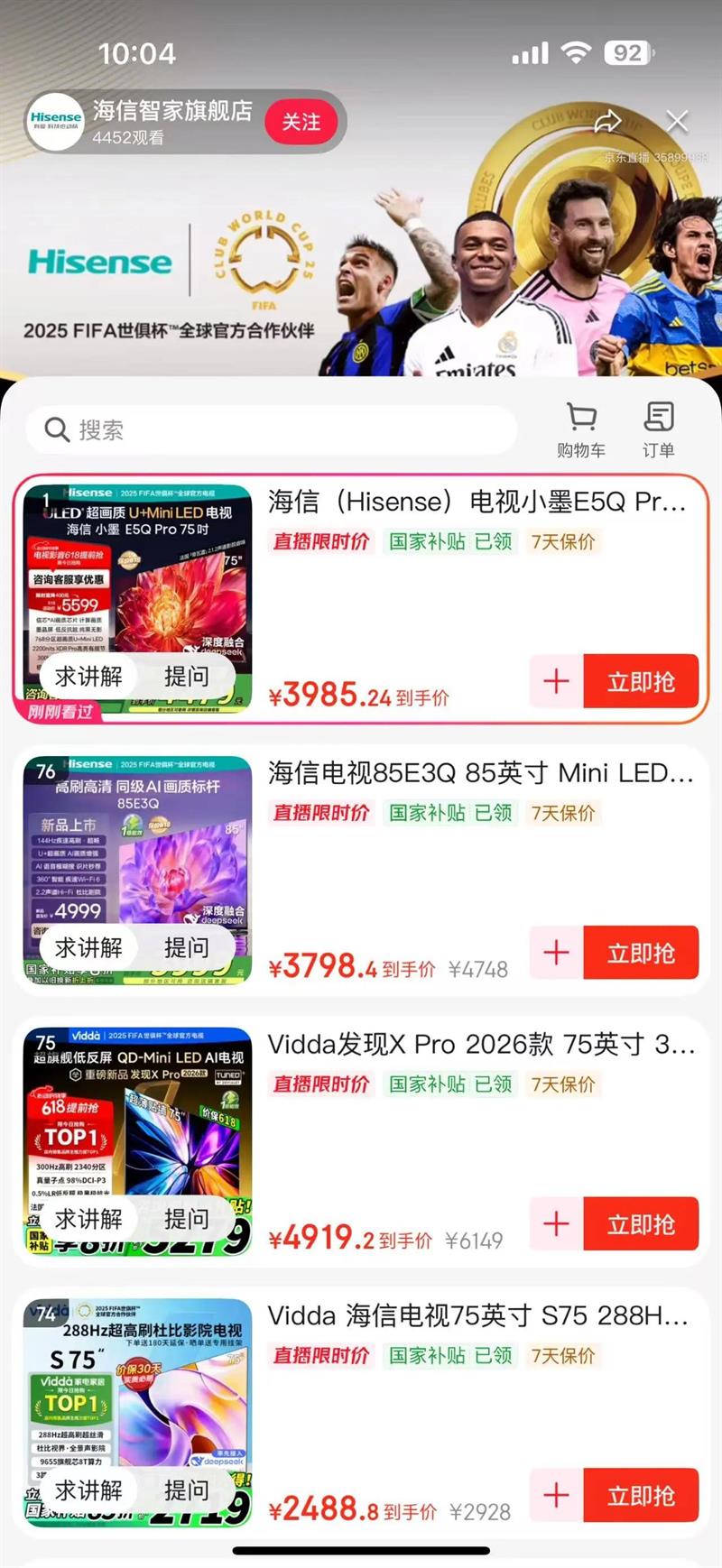Open the 搜索 search field
This screenshot has height=1568, width=722.
(x=271, y=429)
